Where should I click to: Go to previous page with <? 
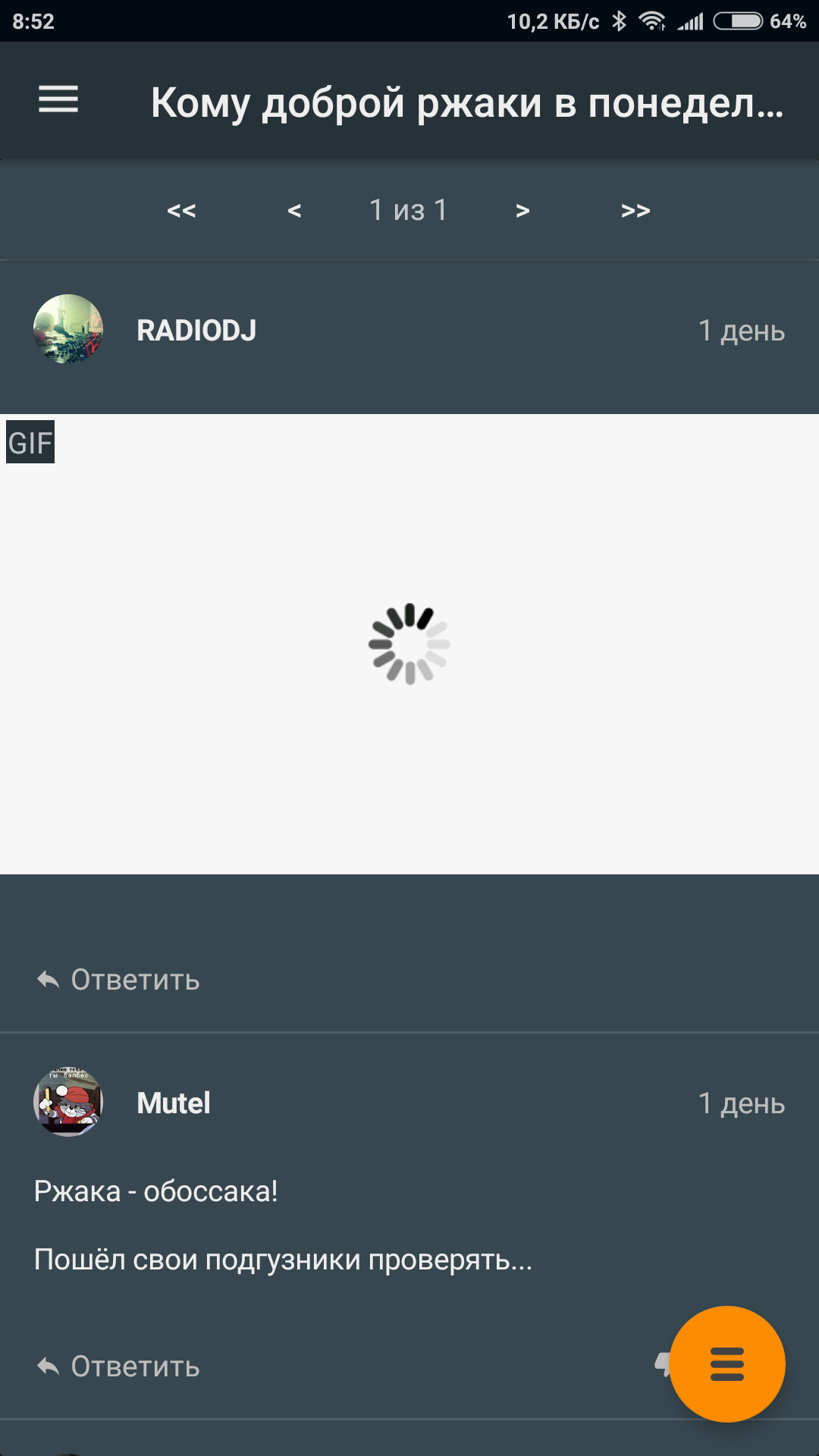(295, 210)
